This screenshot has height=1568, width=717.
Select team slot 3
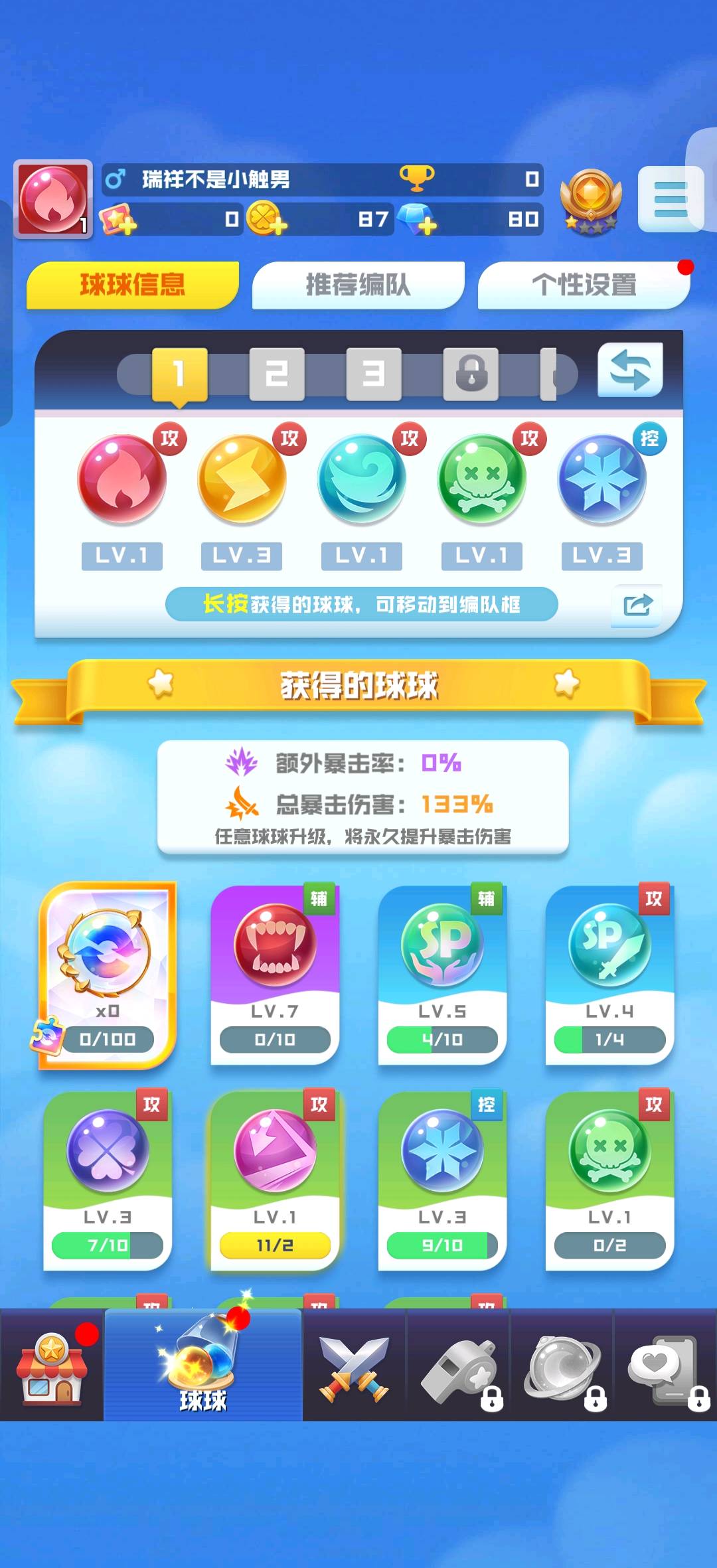374,374
